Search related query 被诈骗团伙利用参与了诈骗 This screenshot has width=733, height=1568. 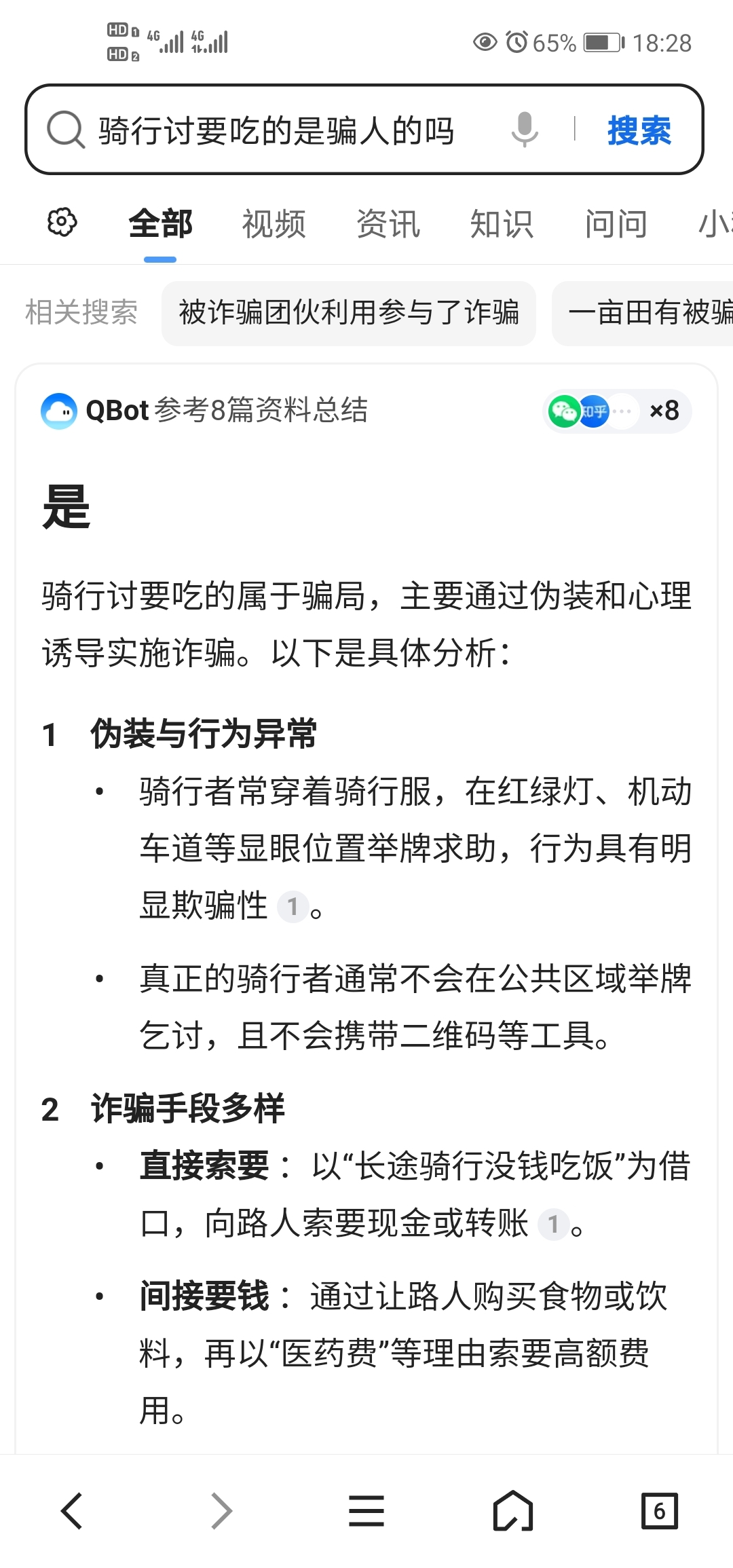tap(349, 313)
